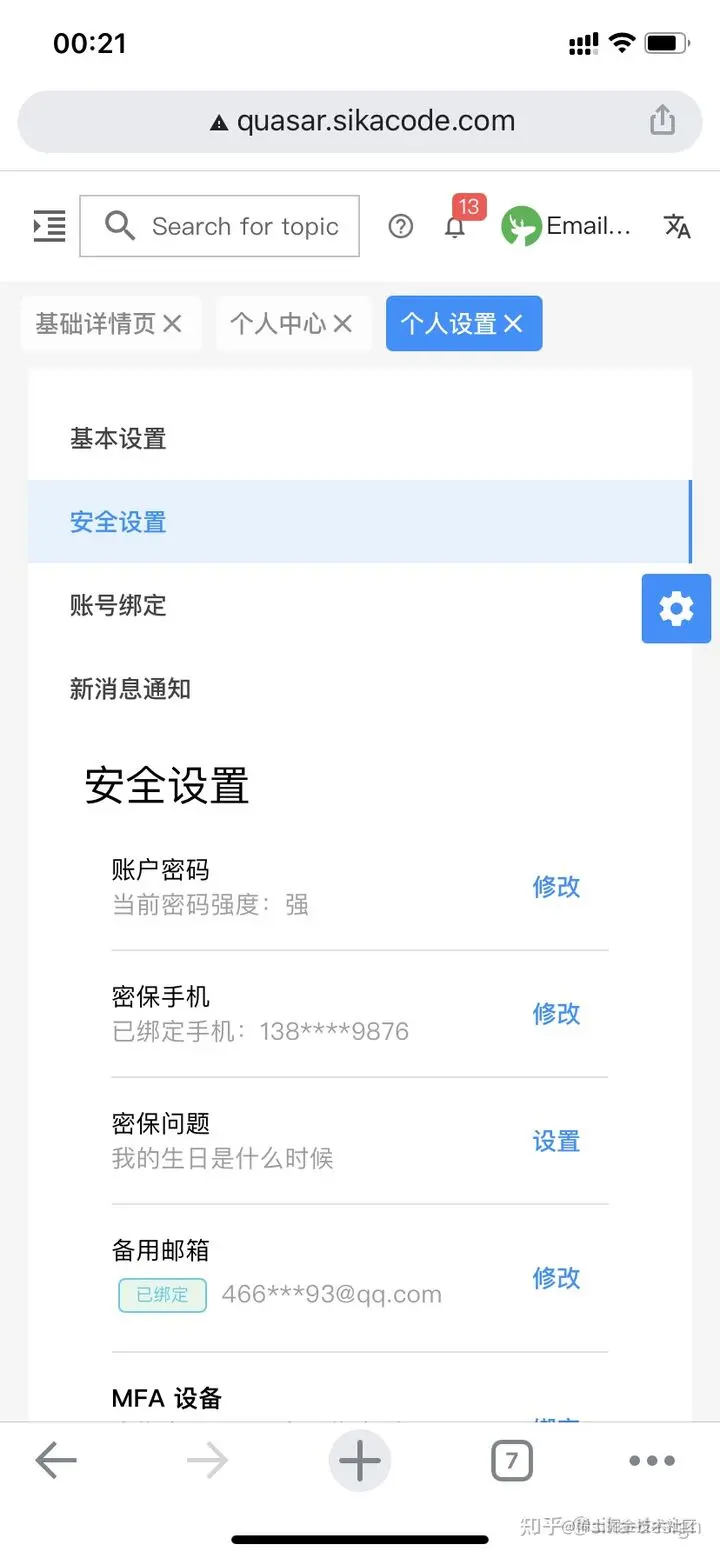
Task: Tap 修改 next to 密保手机
Action: (556, 1014)
